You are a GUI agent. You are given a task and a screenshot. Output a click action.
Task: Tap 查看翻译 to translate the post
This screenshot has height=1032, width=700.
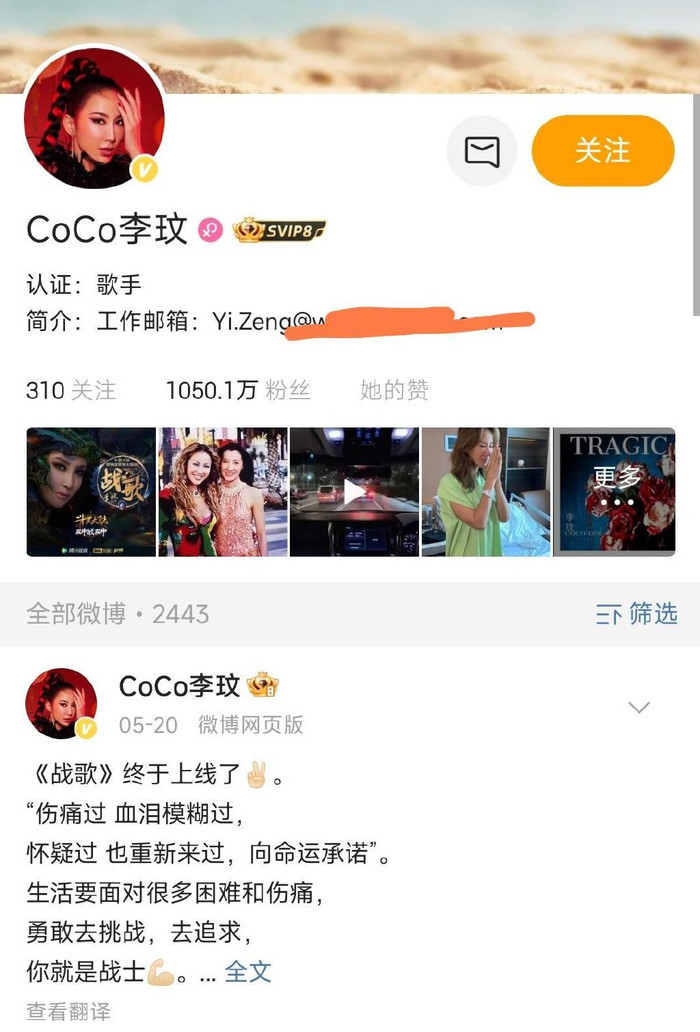coord(68,1011)
